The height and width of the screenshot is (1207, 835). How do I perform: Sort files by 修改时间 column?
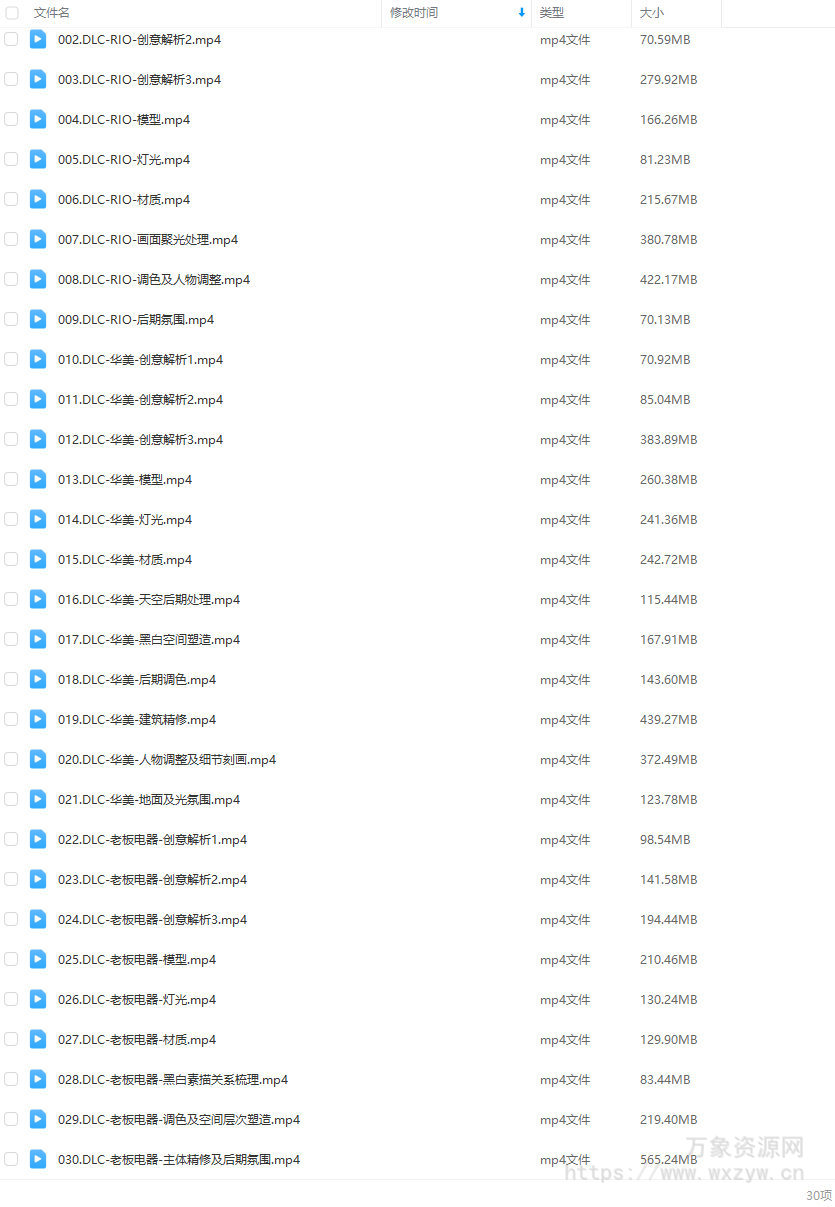click(x=413, y=13)
